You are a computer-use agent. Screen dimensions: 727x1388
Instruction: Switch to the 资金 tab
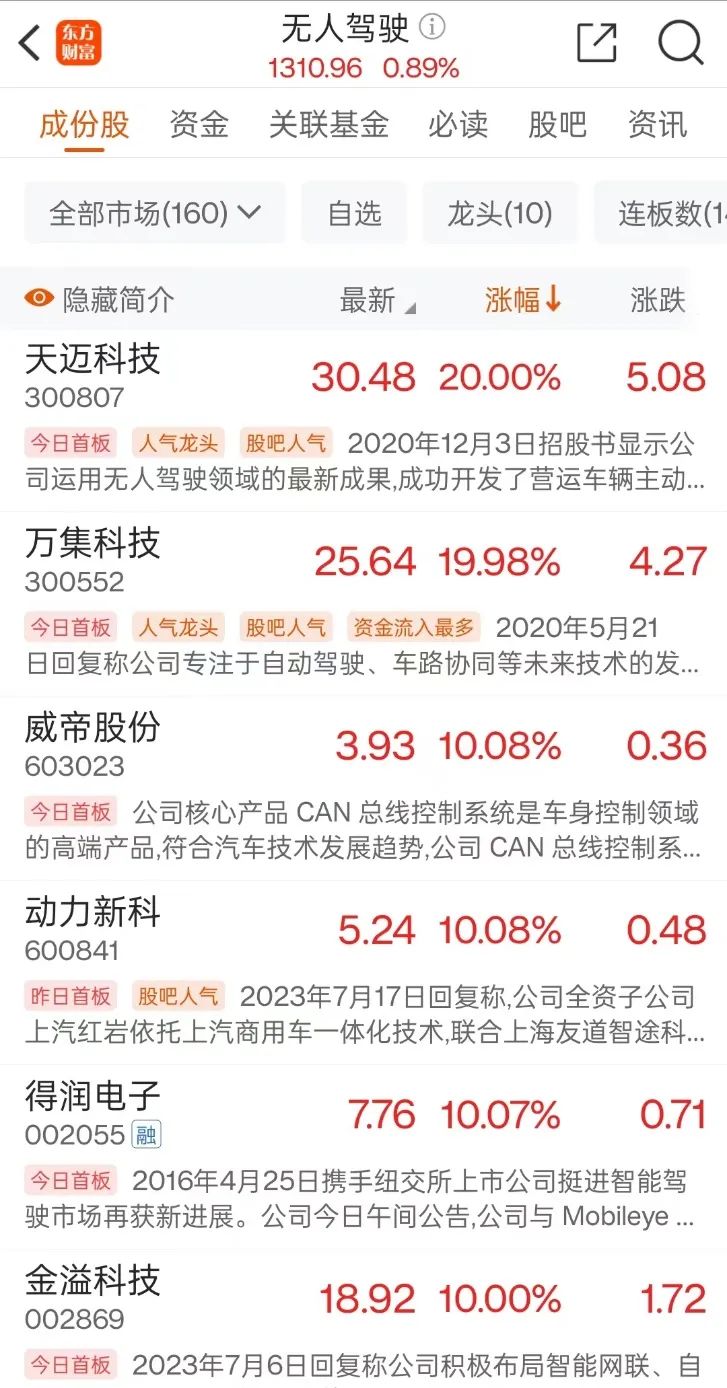[x=199, y=124]
